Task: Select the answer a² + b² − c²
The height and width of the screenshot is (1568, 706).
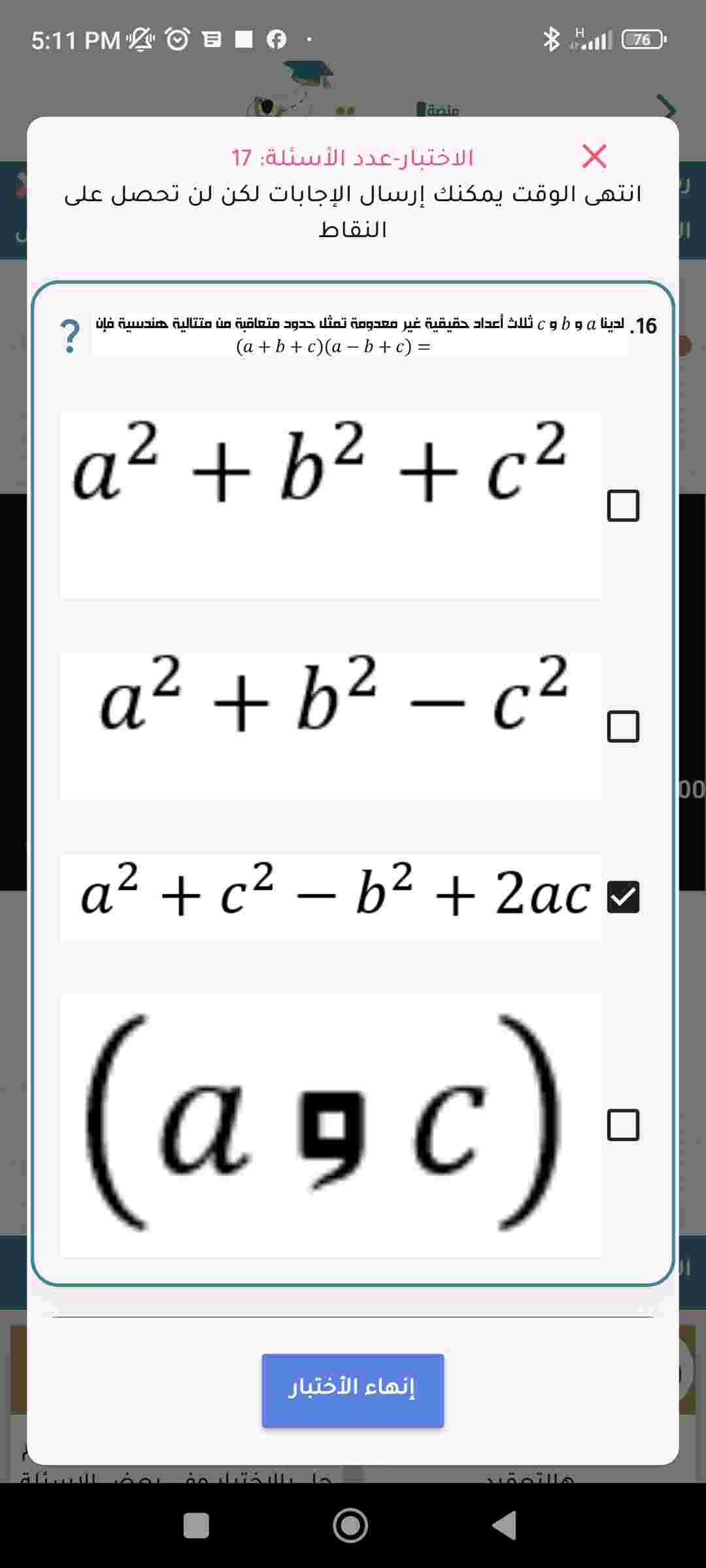Action: (x=622, y=727)
